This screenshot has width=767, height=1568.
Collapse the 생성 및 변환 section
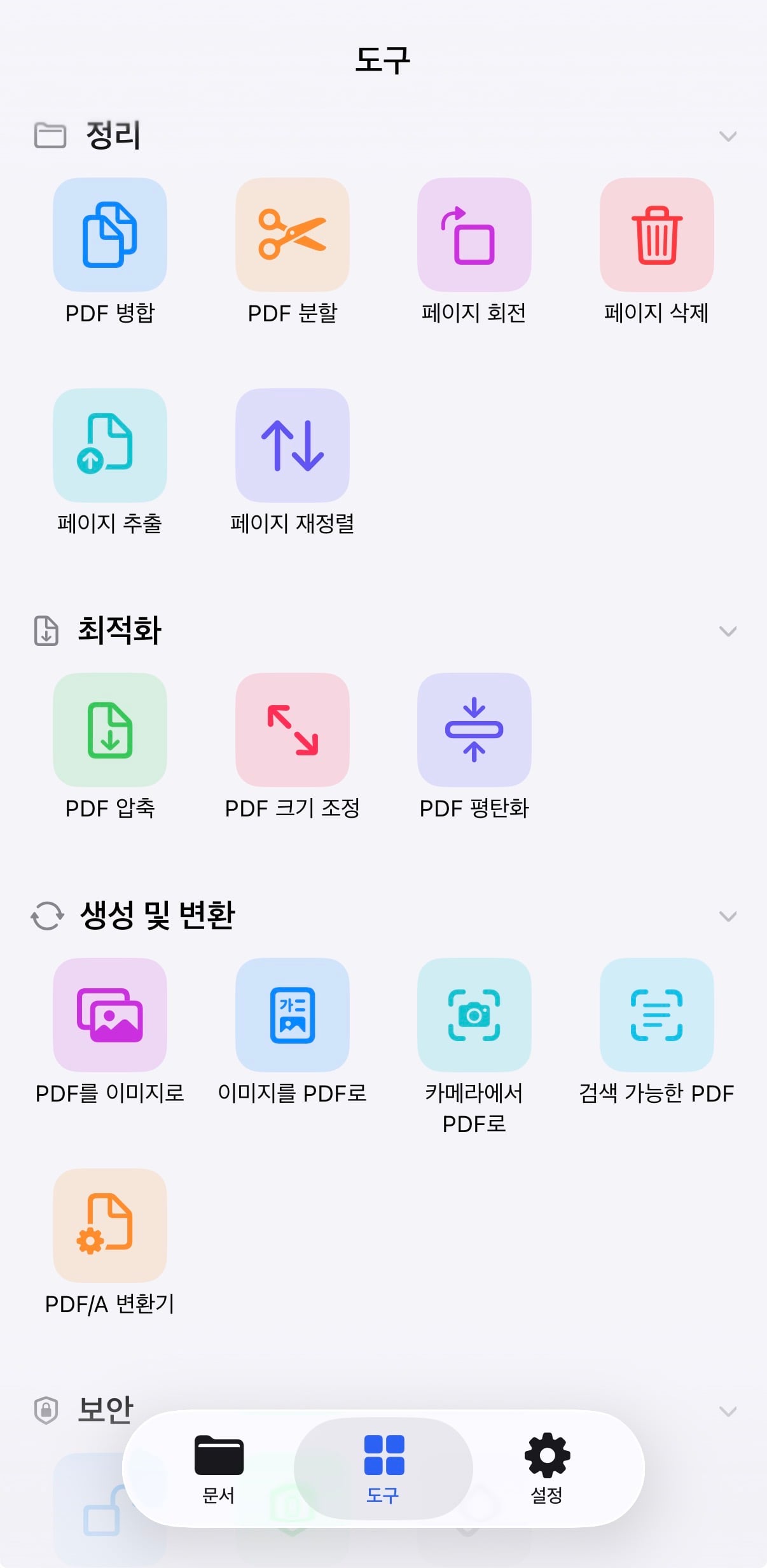[x=728, y=916]
